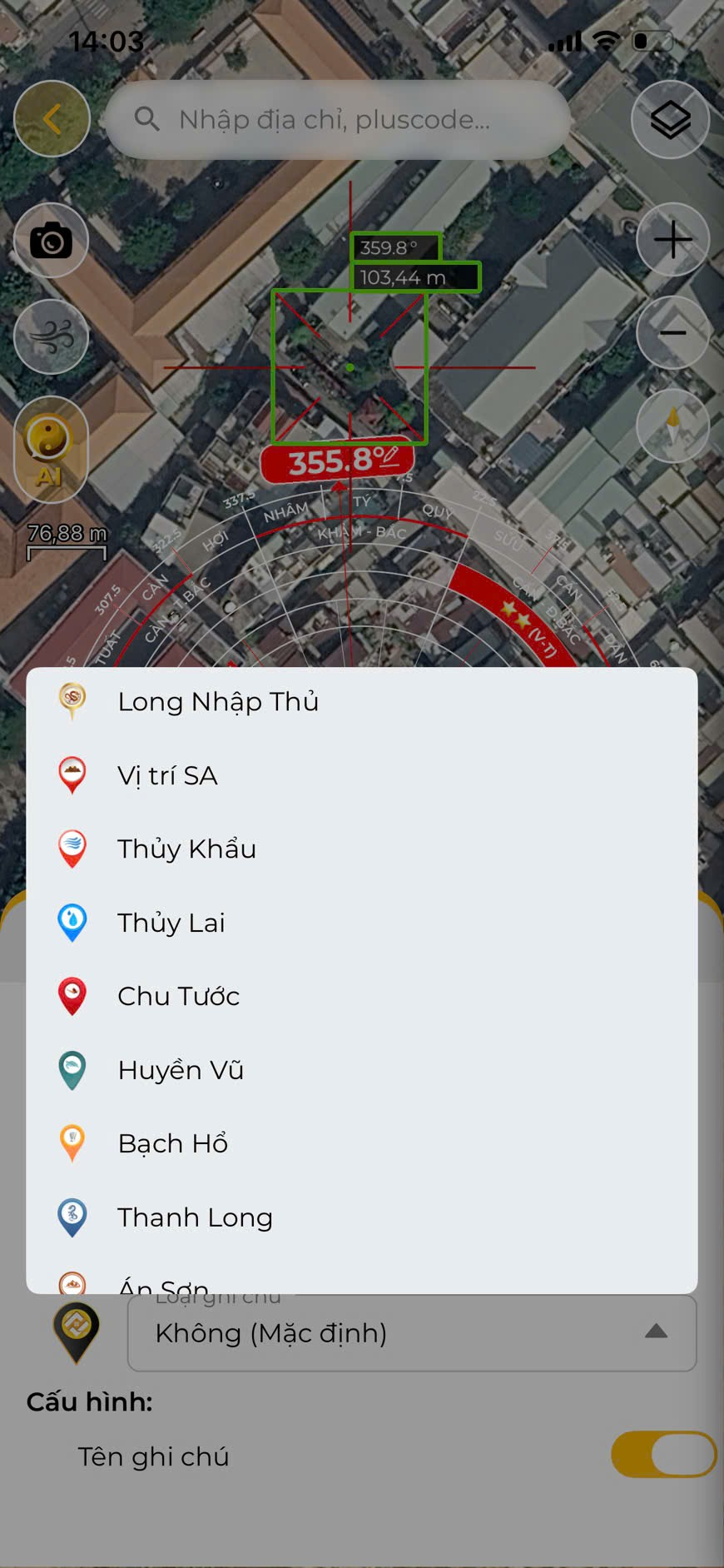Select Huyền Vũ from the list
724x1568 pixels.
(181, 1070)
